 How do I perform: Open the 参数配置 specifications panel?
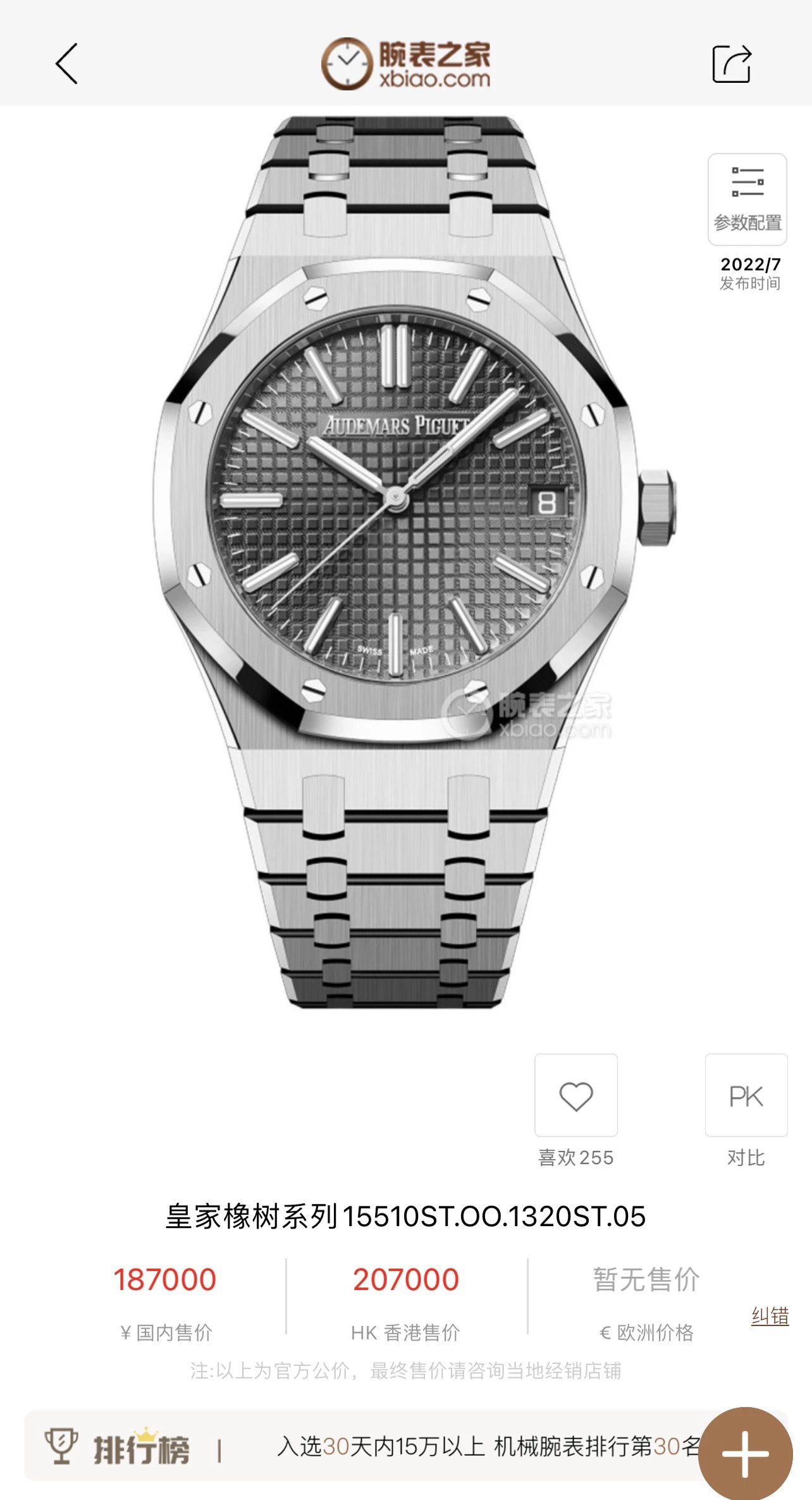point(747,199)
